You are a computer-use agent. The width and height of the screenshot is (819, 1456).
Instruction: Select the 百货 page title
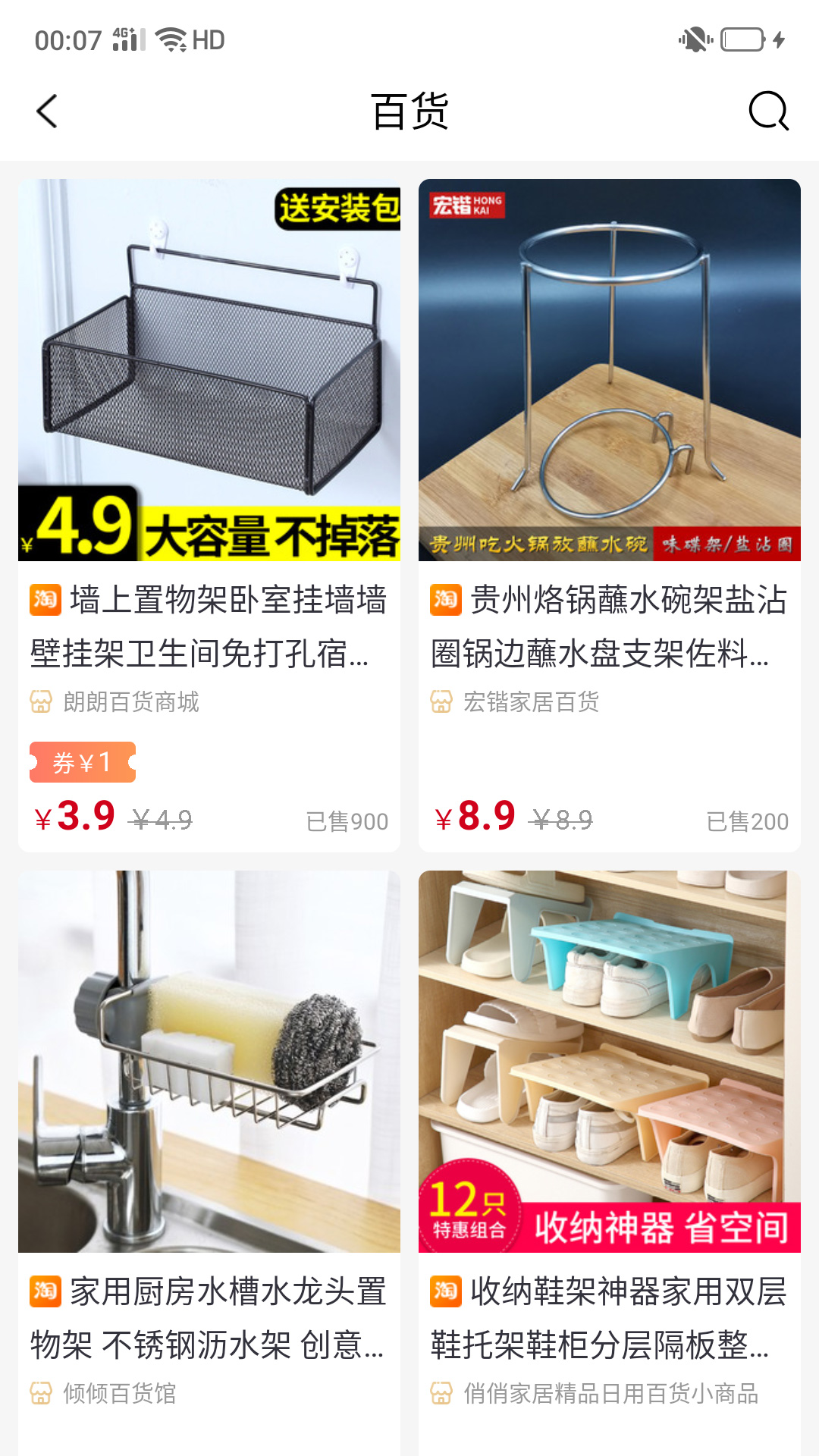click(409, 109)
